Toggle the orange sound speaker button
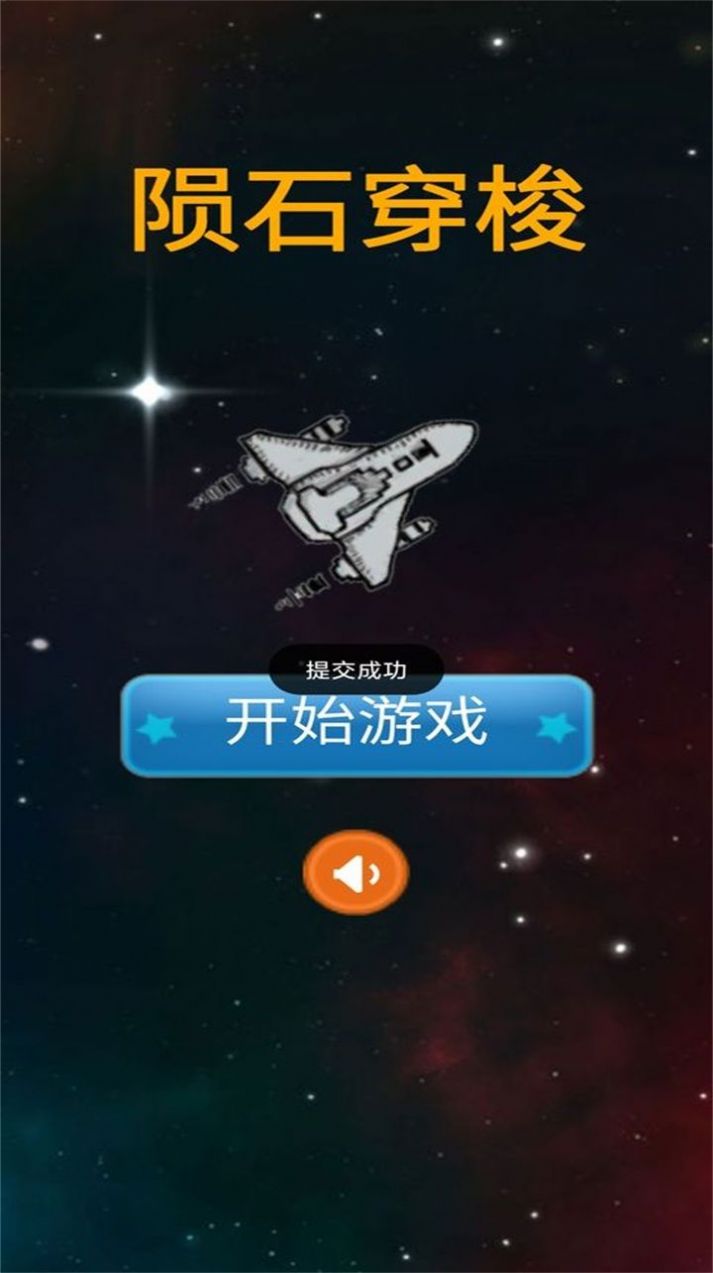 click(356, 873)
